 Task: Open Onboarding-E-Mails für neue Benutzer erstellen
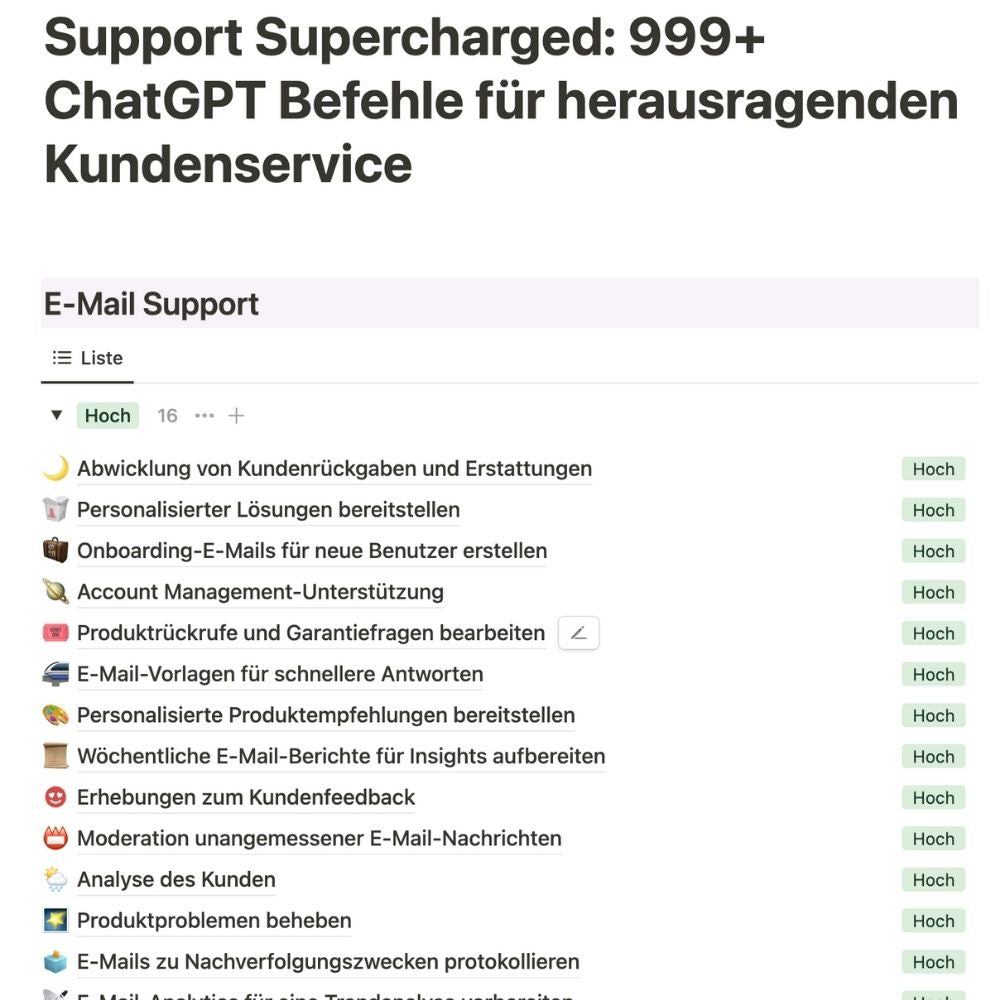tap(311, 551)
